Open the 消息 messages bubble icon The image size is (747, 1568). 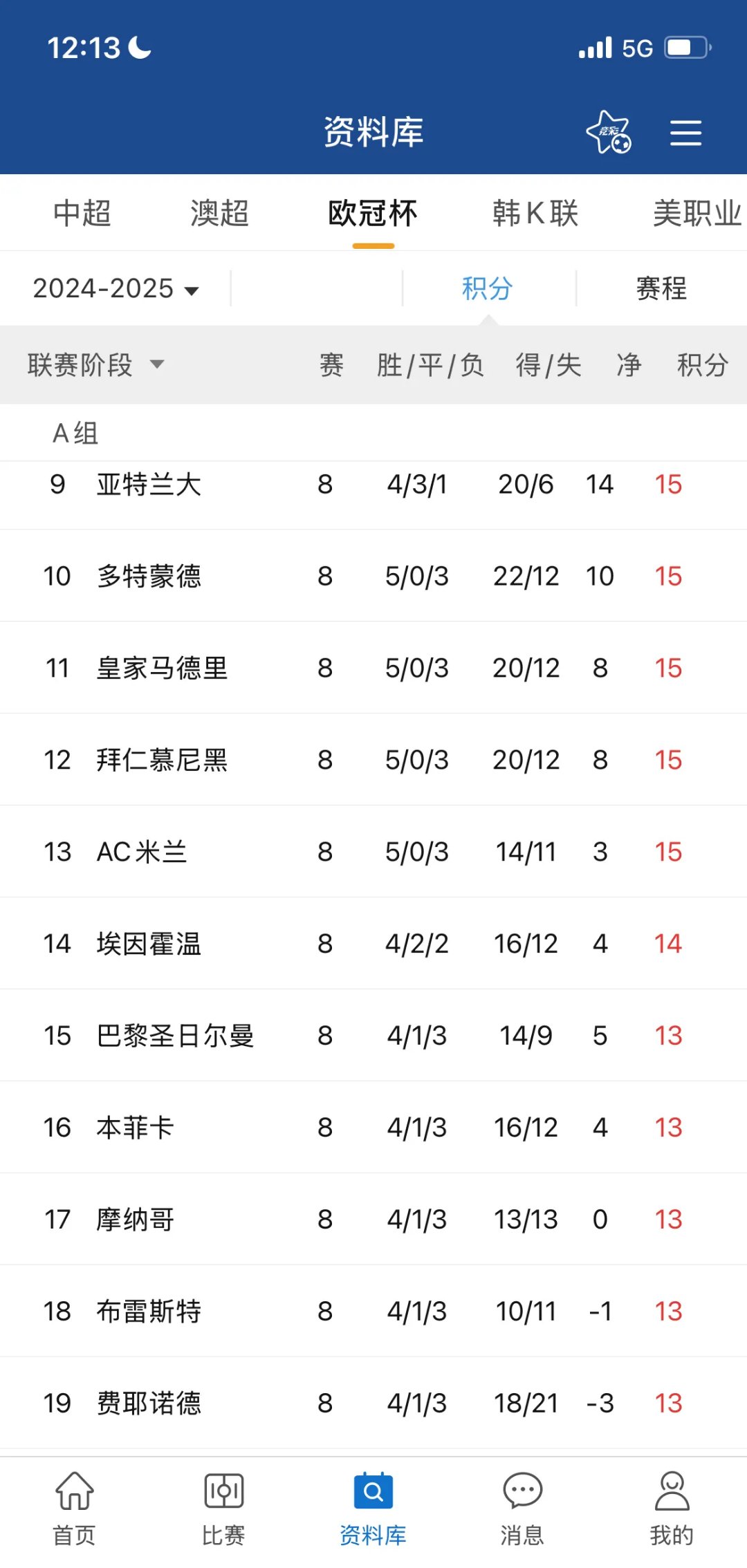(x=522, y=1493)
